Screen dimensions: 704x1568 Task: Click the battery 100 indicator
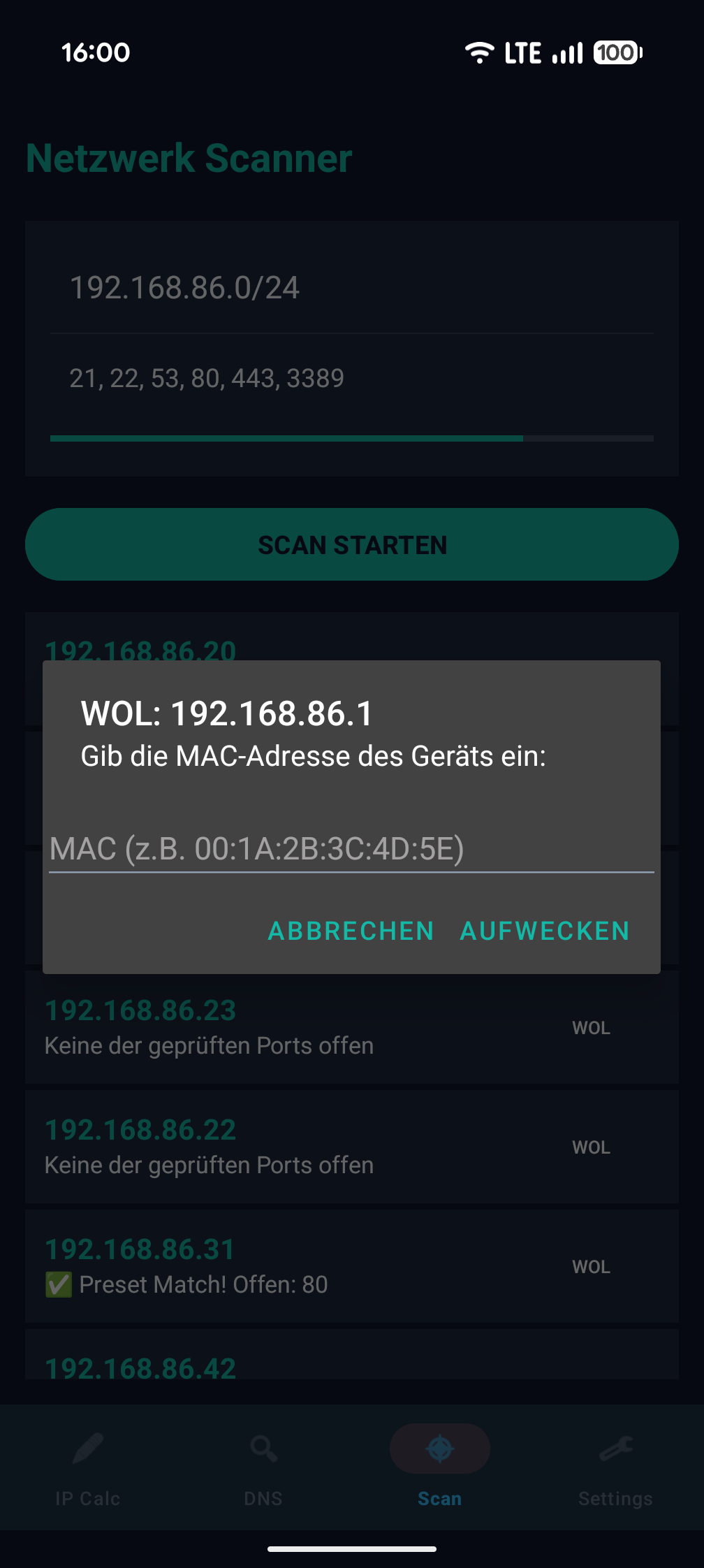tap(617, 53)
